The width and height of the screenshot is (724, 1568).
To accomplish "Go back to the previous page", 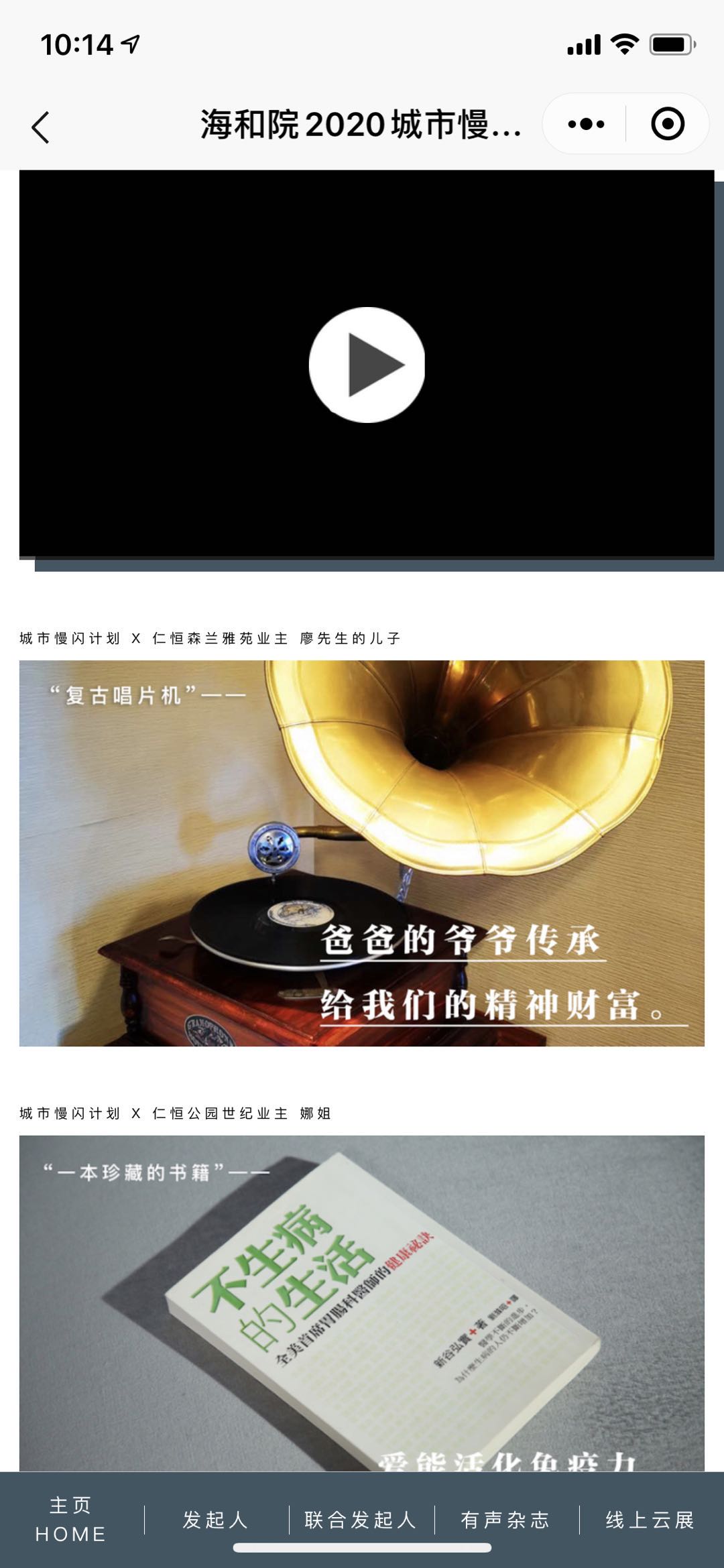I will point(41,127).
